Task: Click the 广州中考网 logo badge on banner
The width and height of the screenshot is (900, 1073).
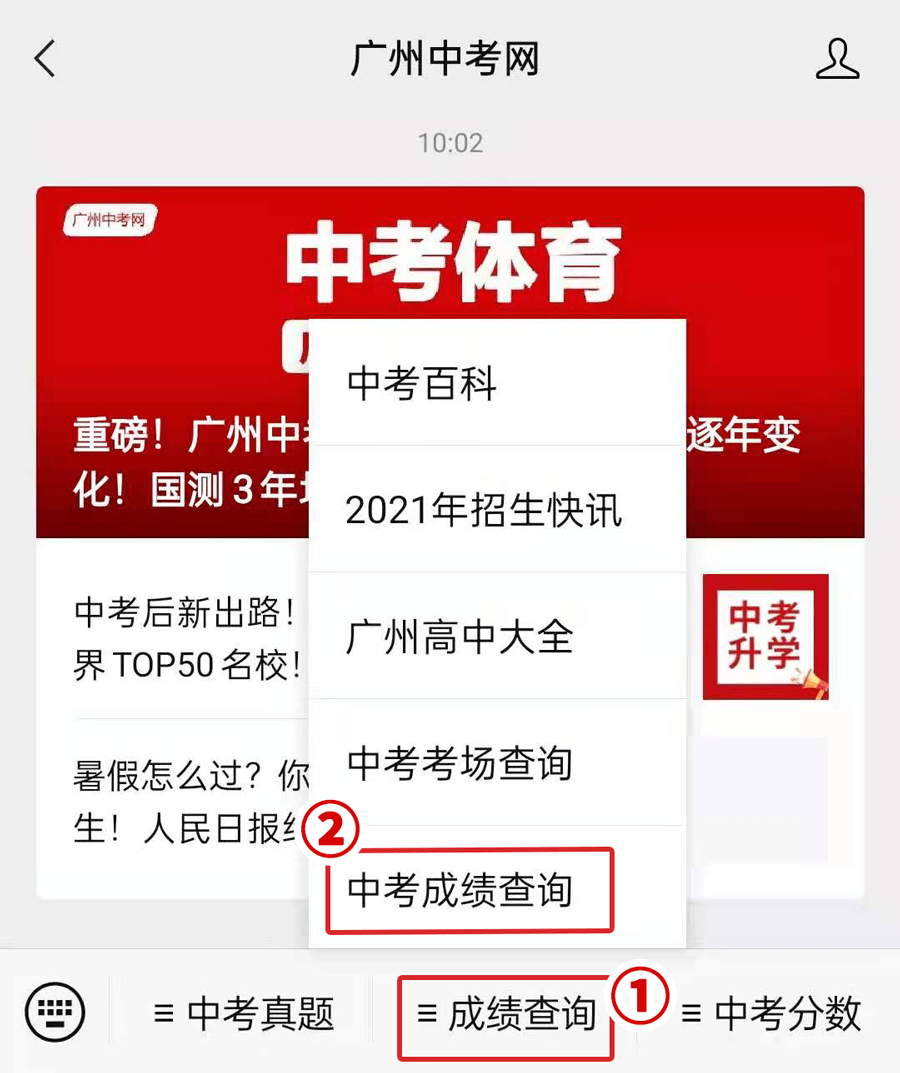Action: [x=110, y=220]
